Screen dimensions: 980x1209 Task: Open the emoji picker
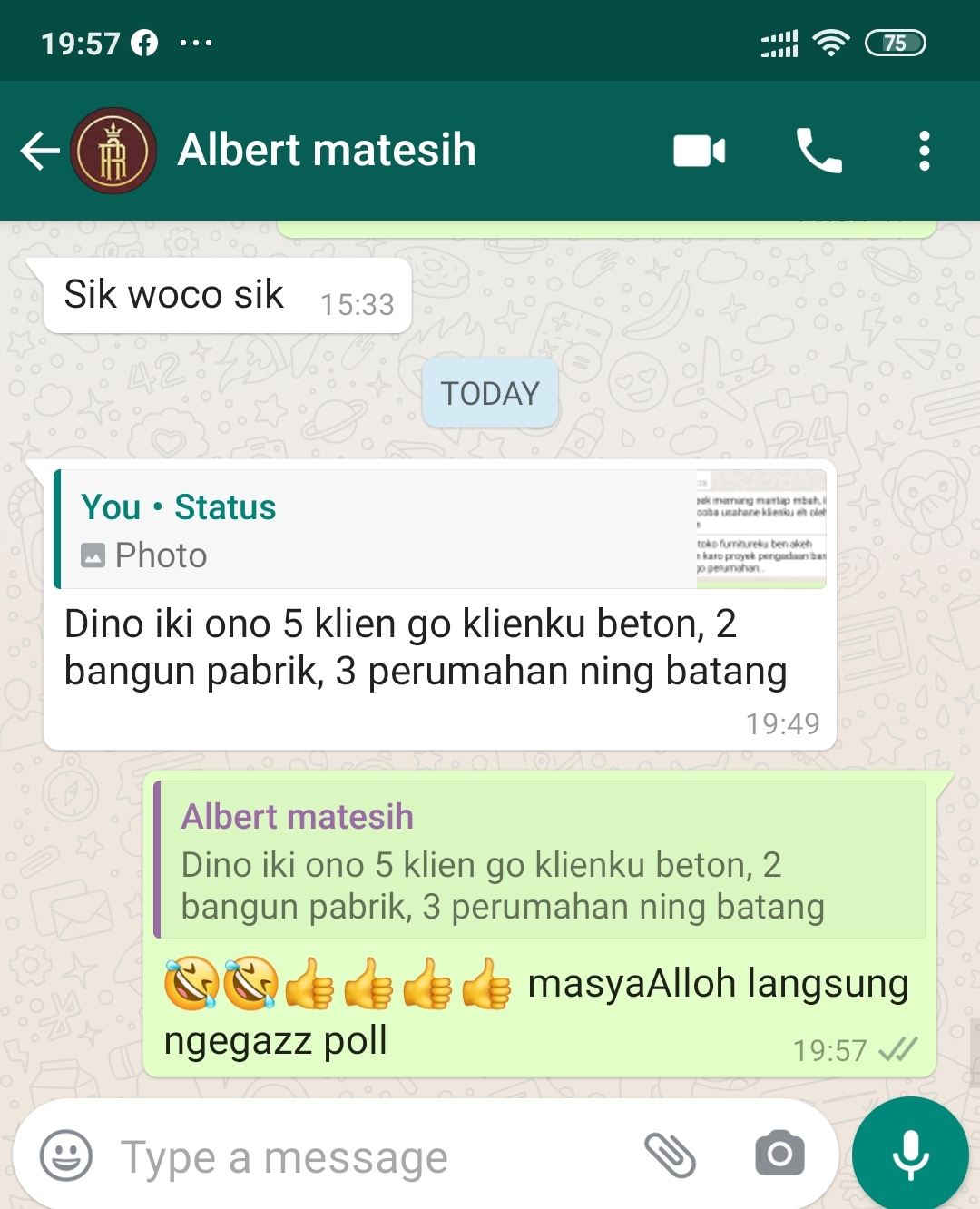(66, 1156)
